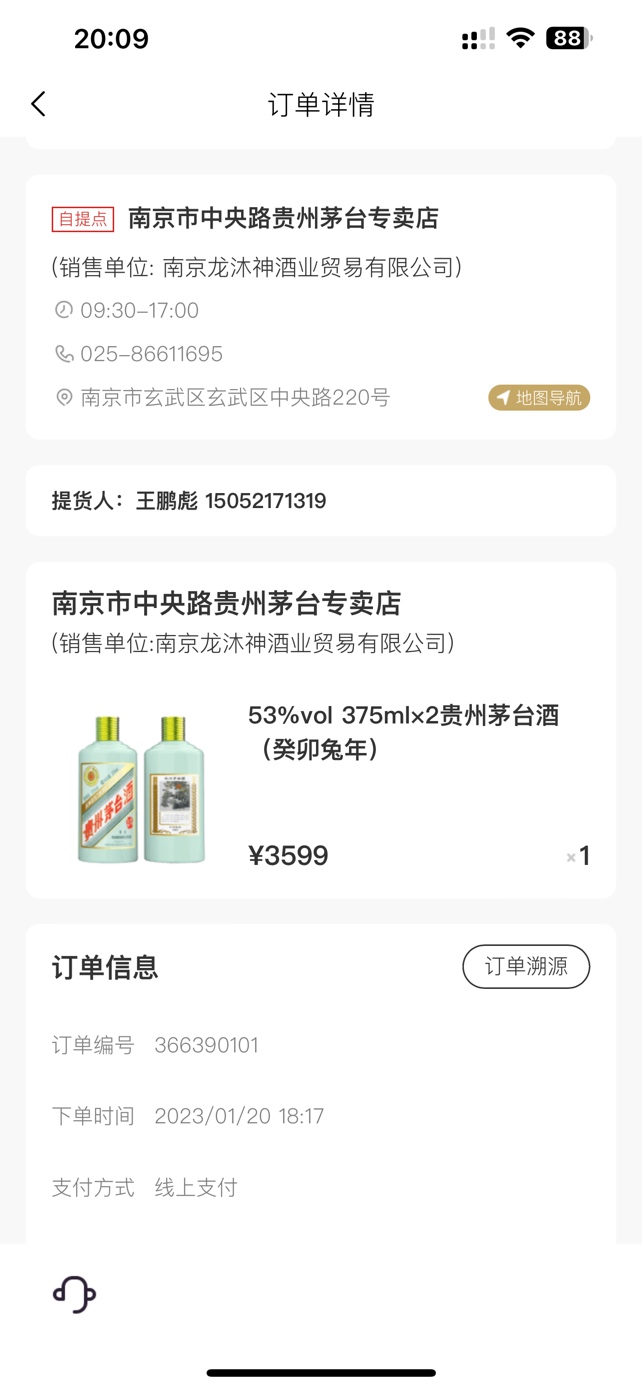
Task: Call the store number 025-86611695
Action: (x=151, y=354)
